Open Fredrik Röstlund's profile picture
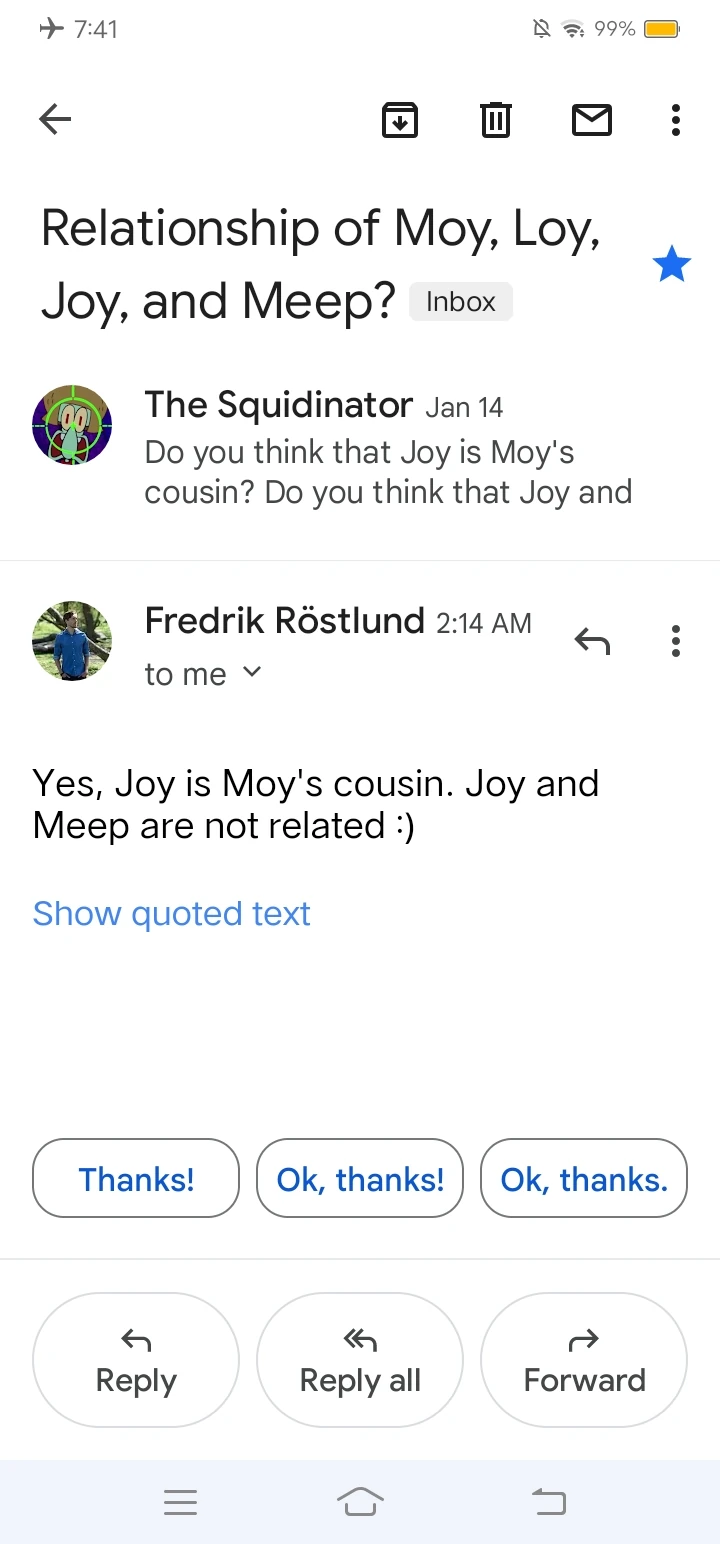 72,641
